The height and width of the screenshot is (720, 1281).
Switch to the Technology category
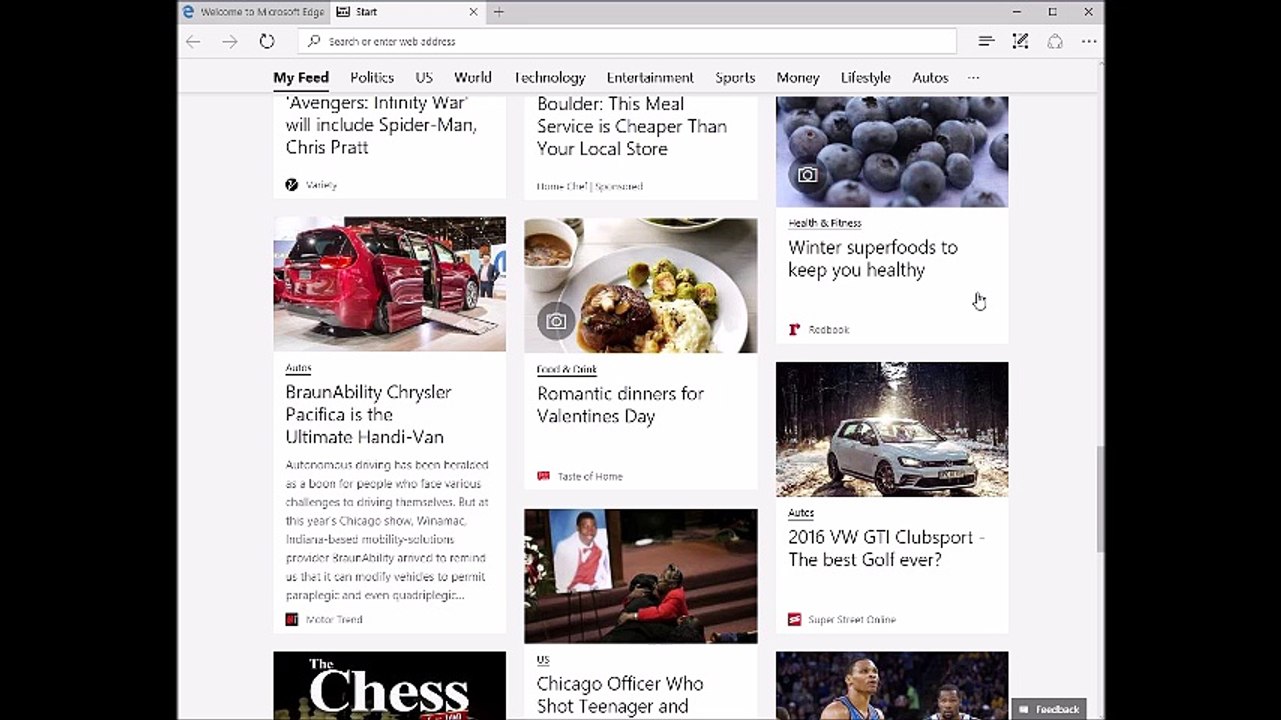pyautogui.click(x=549, y=78)
